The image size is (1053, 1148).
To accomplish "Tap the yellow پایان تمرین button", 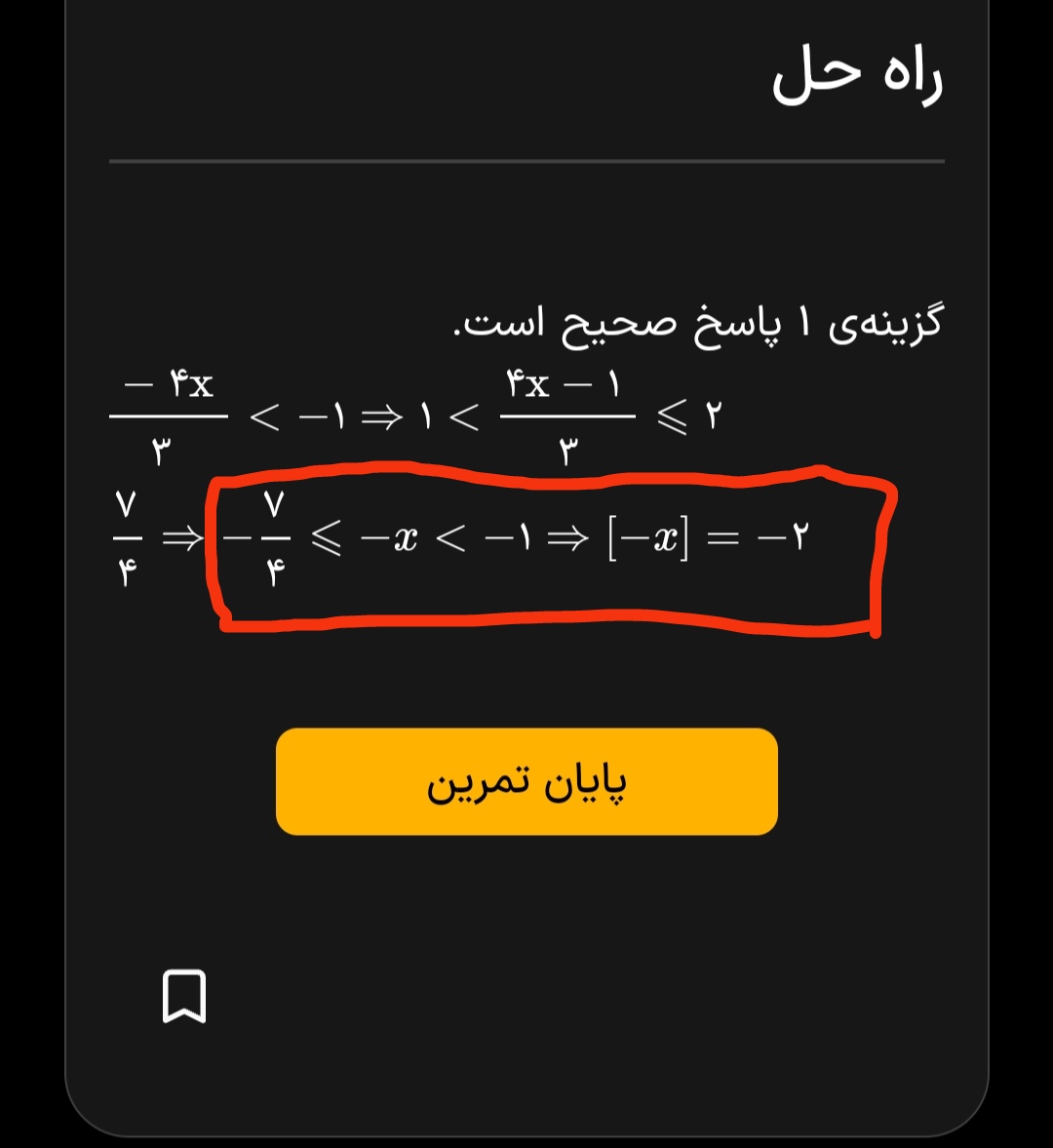I will [x=526, y=781].
